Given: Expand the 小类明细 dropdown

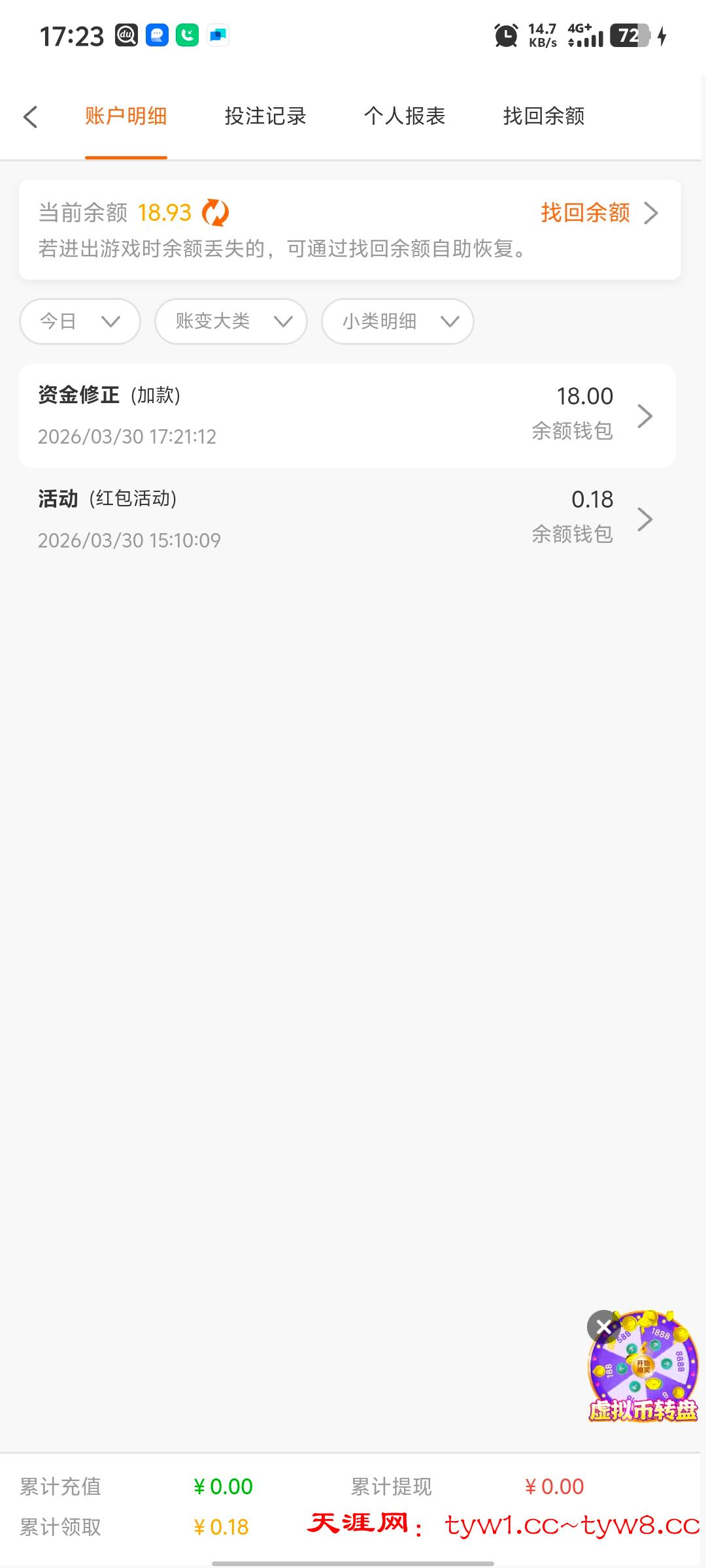Looking at the screenshot, I should (x=397, y=321).
